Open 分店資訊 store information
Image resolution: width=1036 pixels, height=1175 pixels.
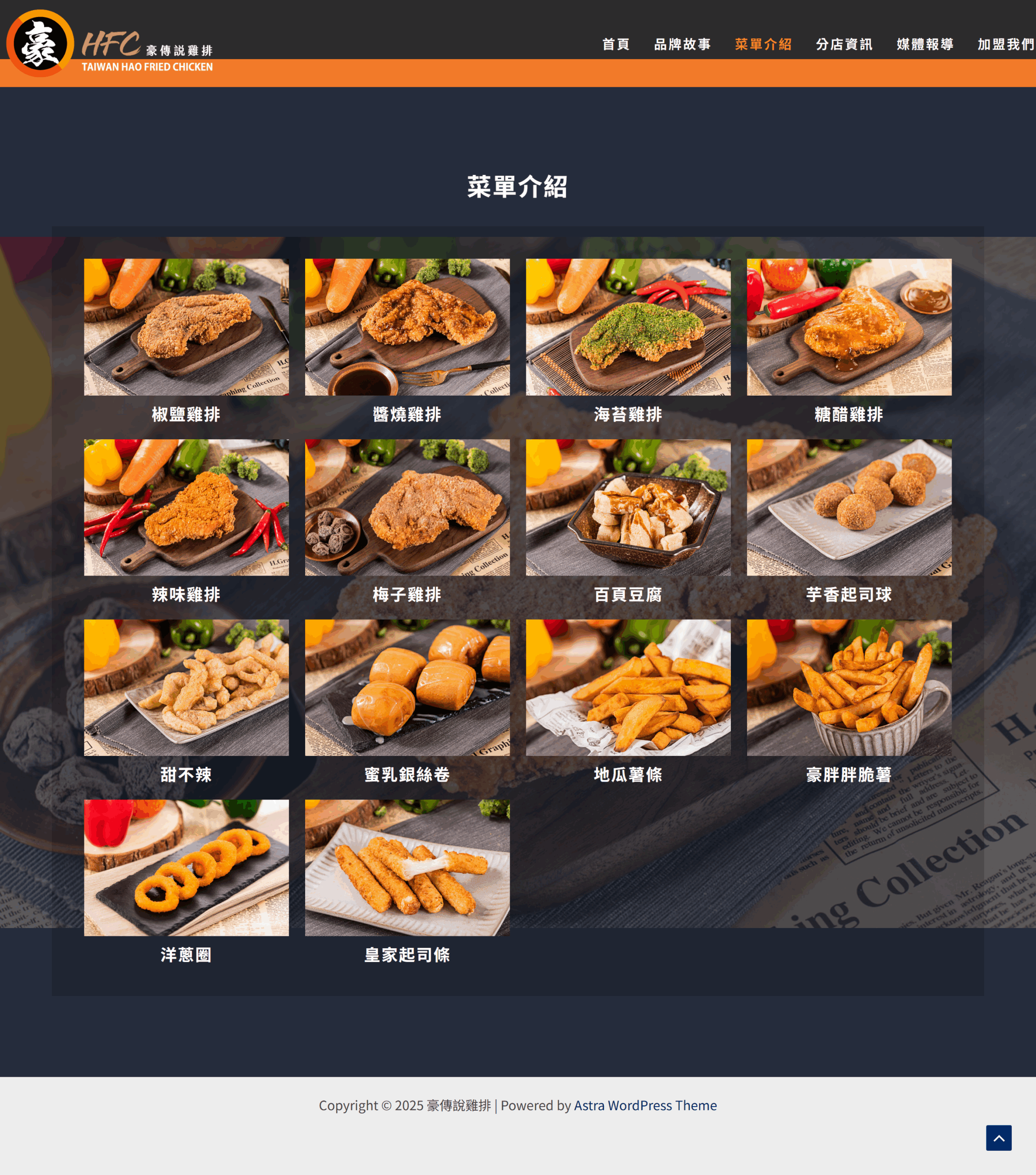844,44
